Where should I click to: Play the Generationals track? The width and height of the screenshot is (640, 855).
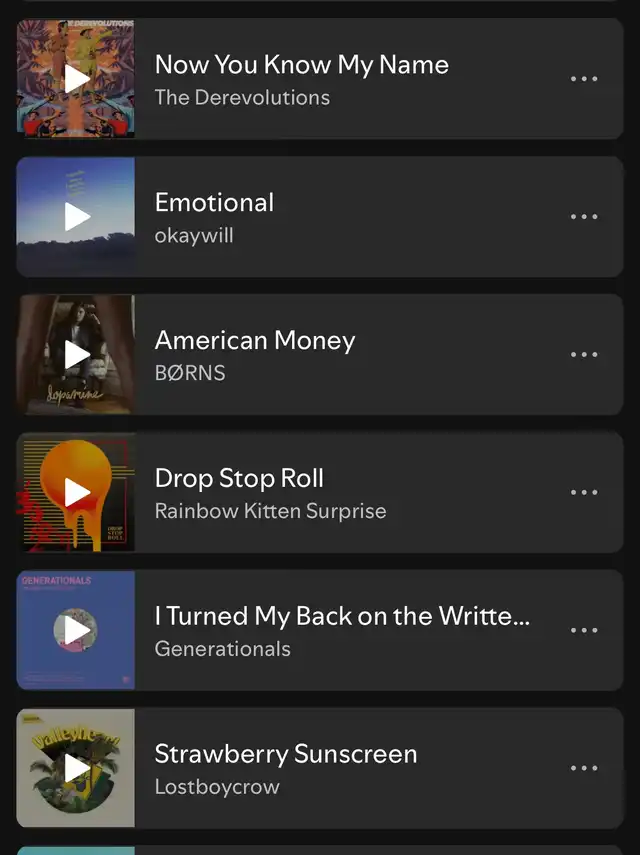pyautogui.click(x=77, y=630)
